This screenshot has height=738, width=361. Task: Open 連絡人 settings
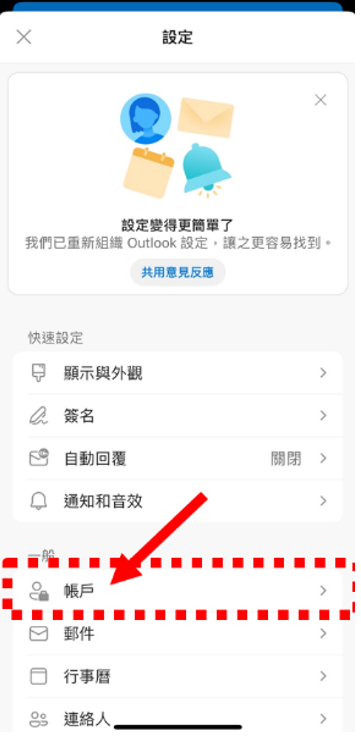pyautogui.click(x=178, y=718)
